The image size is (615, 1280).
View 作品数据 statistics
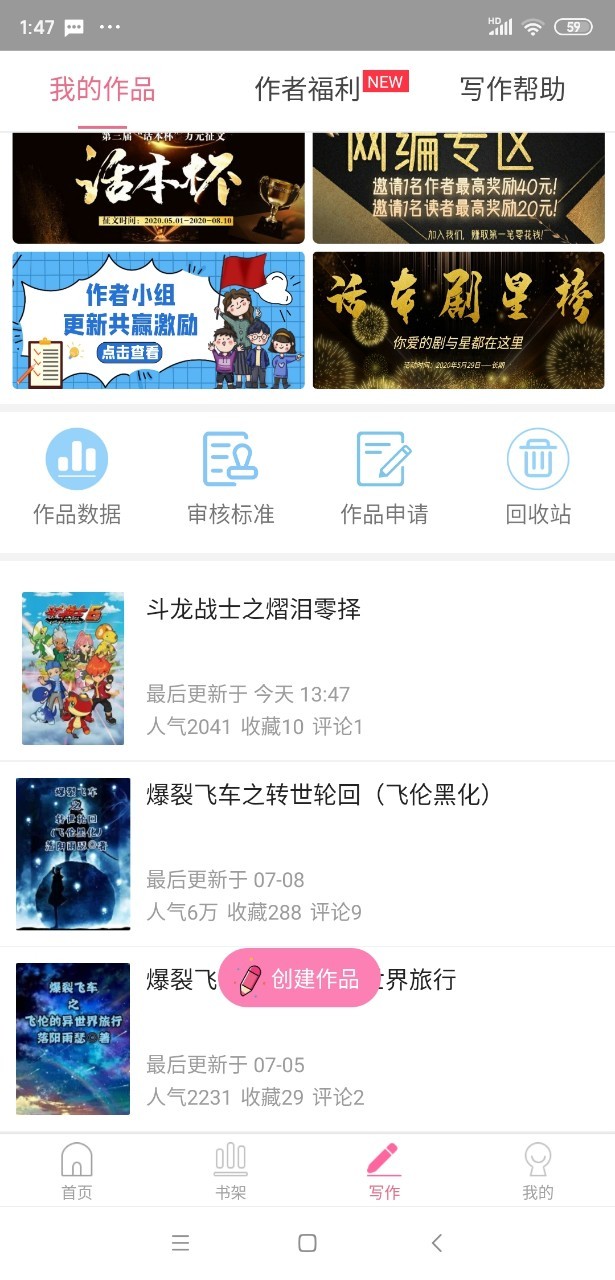pos(77,477)
